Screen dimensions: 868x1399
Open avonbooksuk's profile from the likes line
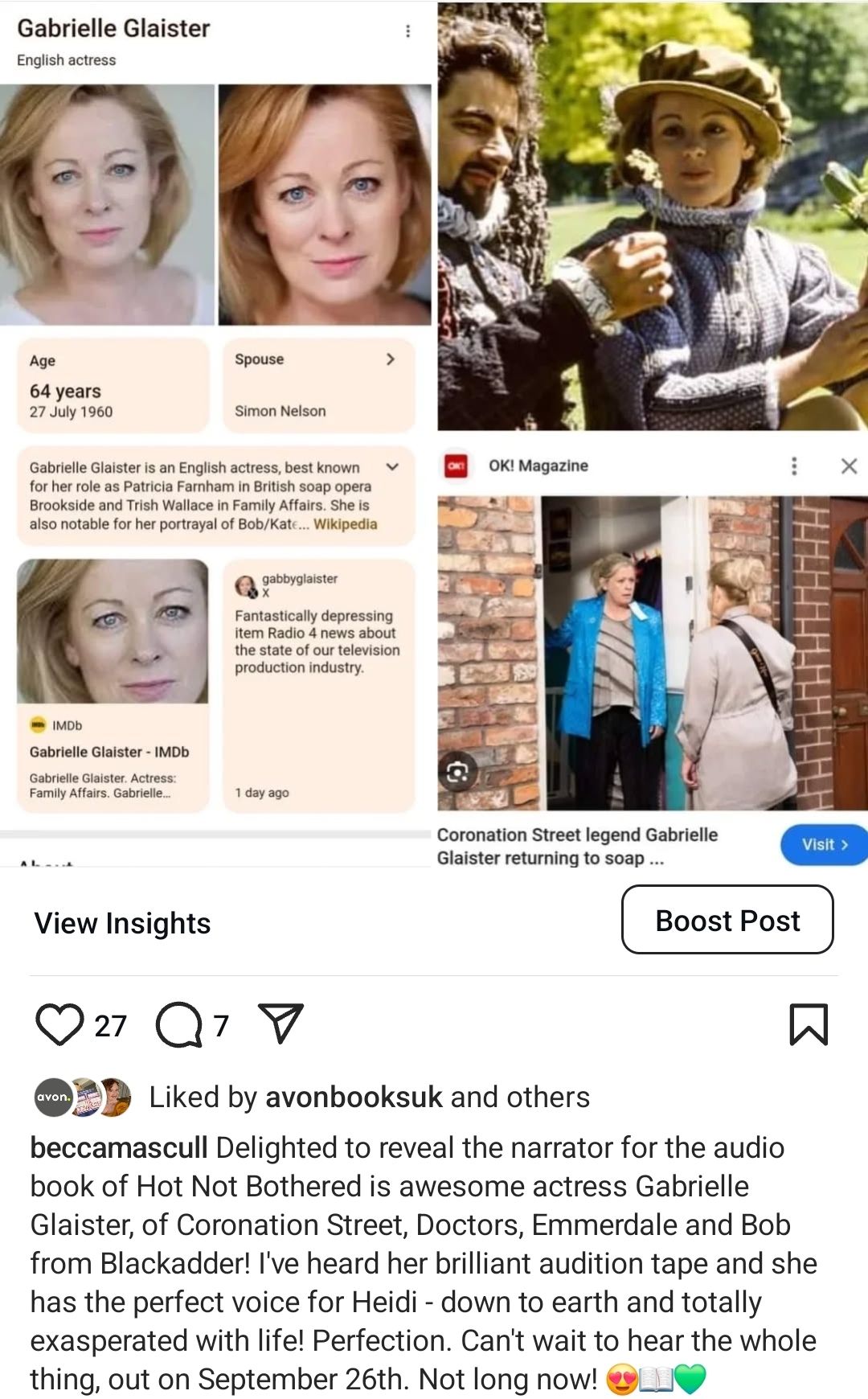pyautogui.click(x=354, y=1097)
